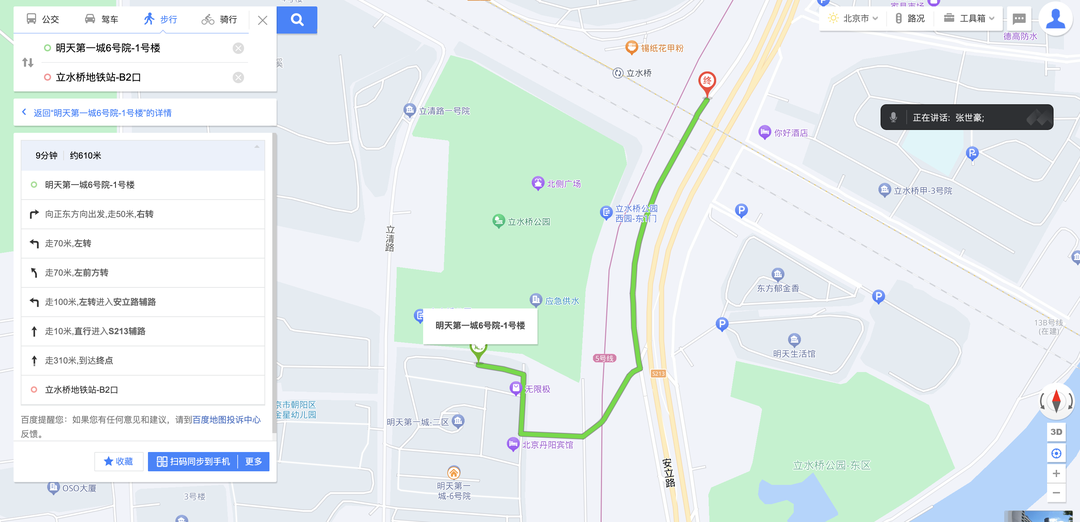Switch to the 公交 transit tab

[x=43, y=19]
